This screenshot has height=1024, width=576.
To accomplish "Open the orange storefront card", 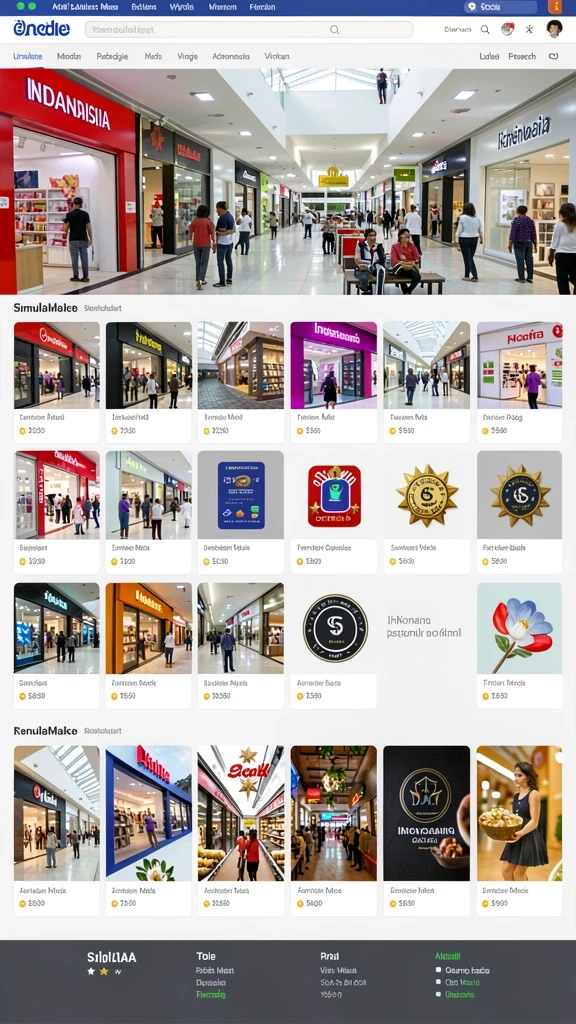I will 149,645.
